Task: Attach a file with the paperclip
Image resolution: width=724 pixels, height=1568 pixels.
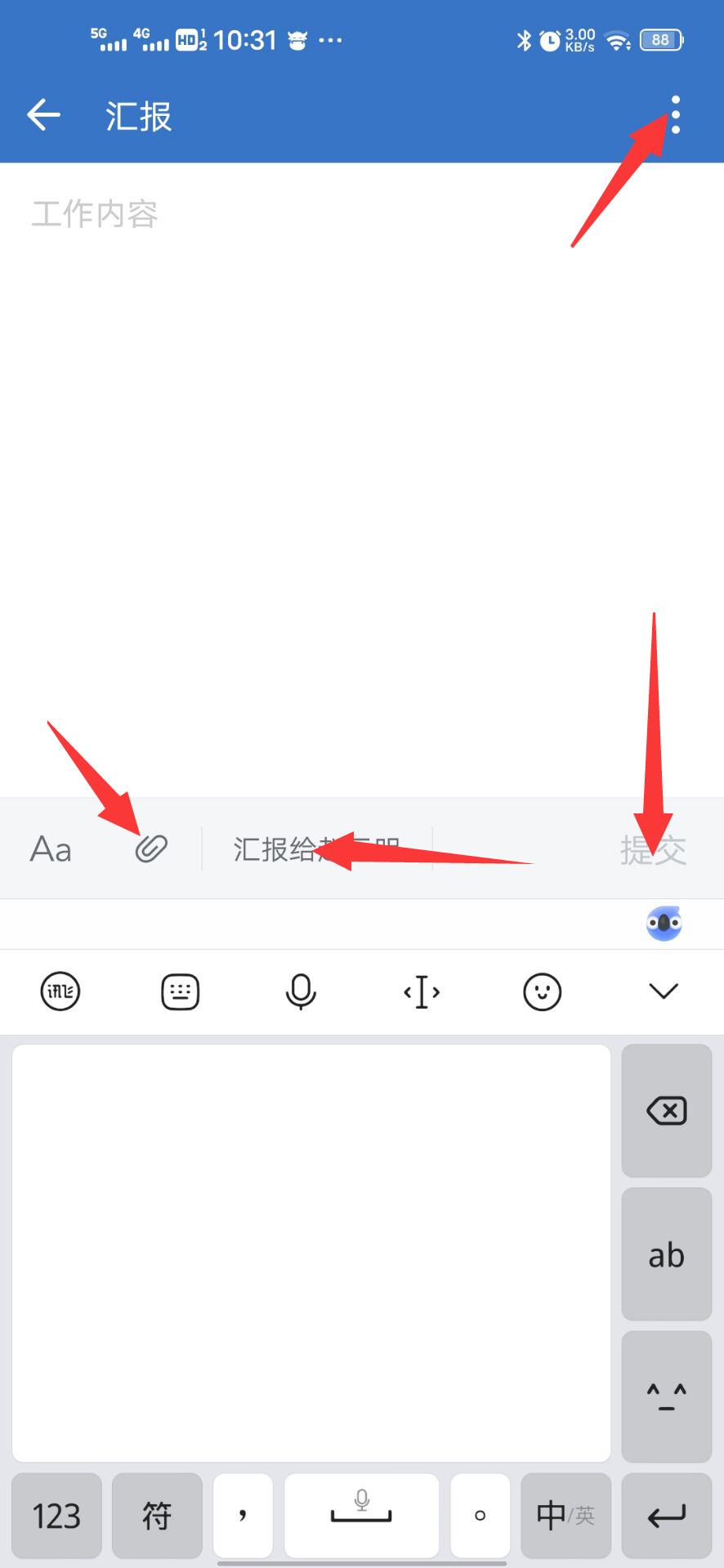Action: click(151, 849)
